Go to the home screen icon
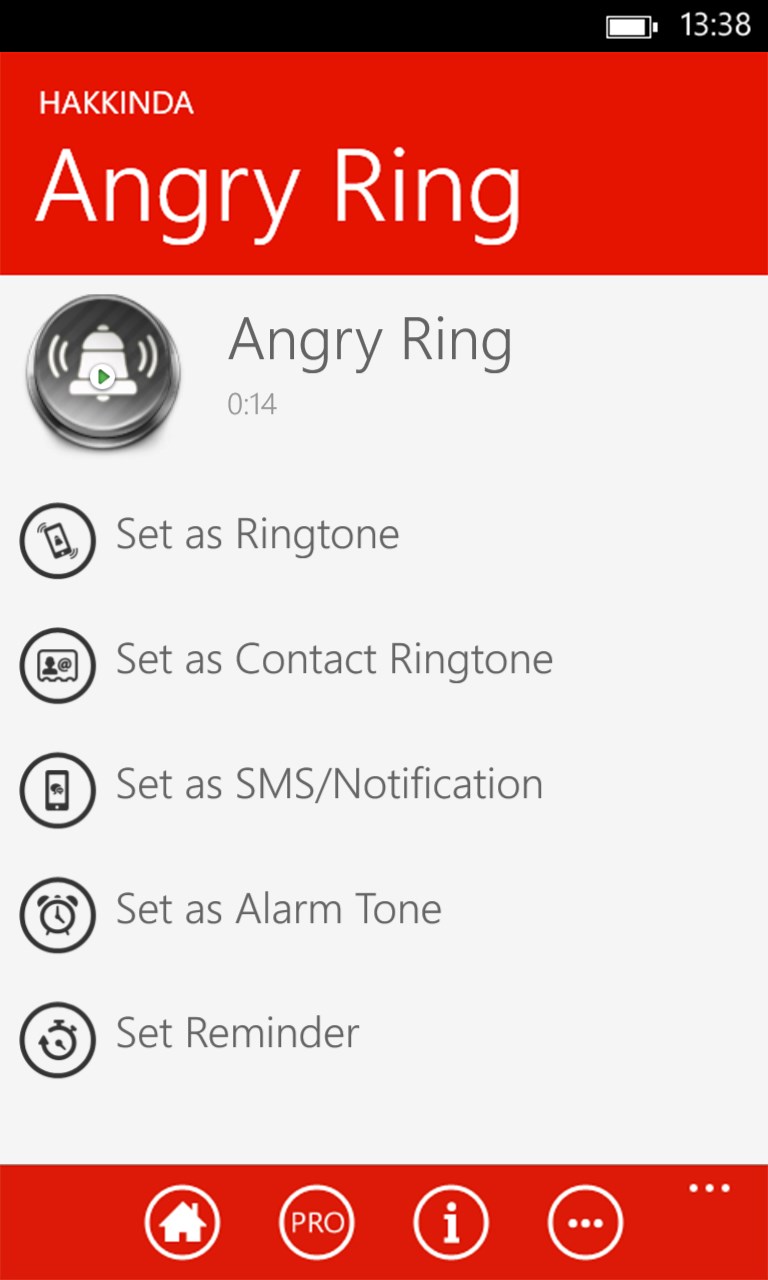This screenshot has width=768, height=1280. 182,1222
